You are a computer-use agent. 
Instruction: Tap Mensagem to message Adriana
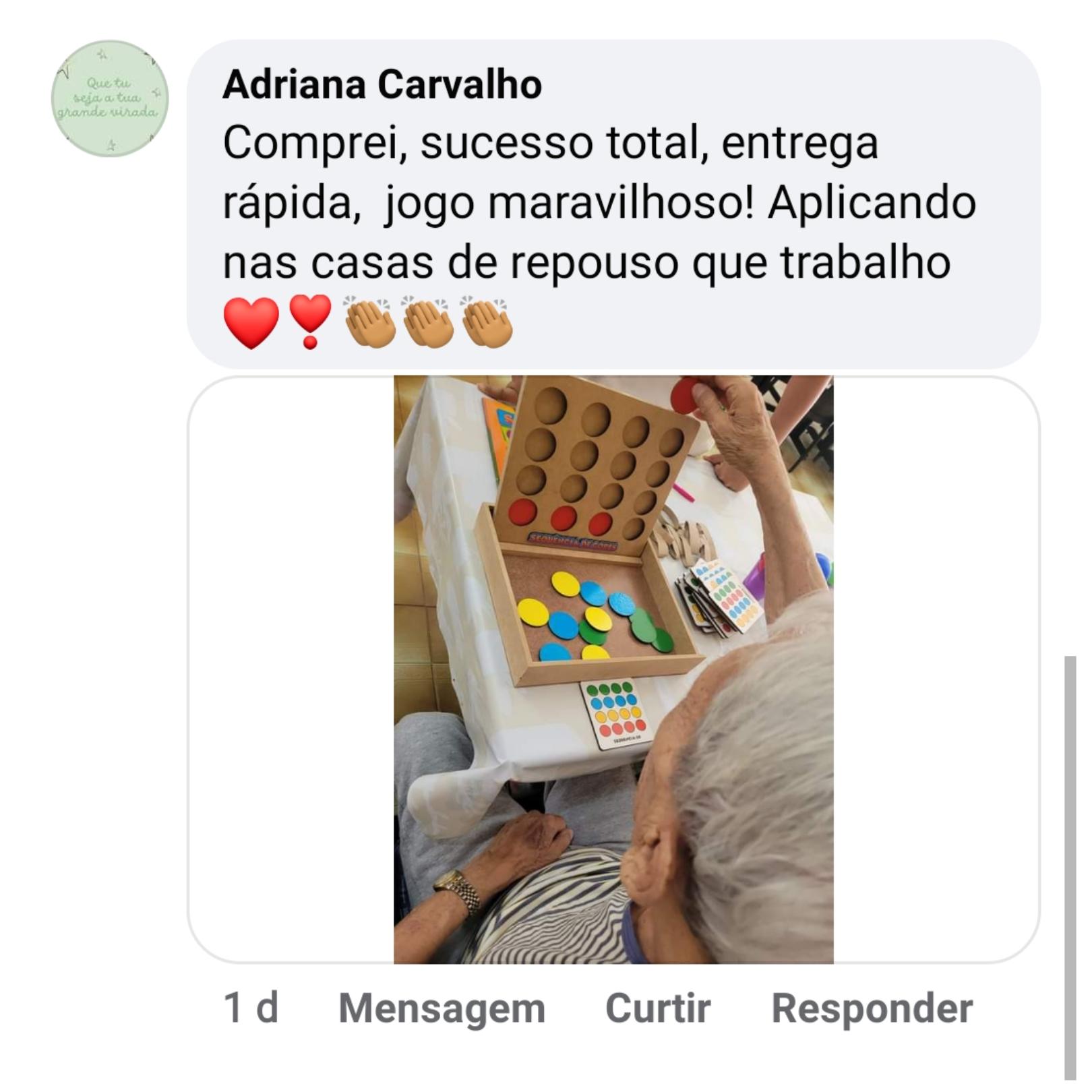coord(442,1008)
